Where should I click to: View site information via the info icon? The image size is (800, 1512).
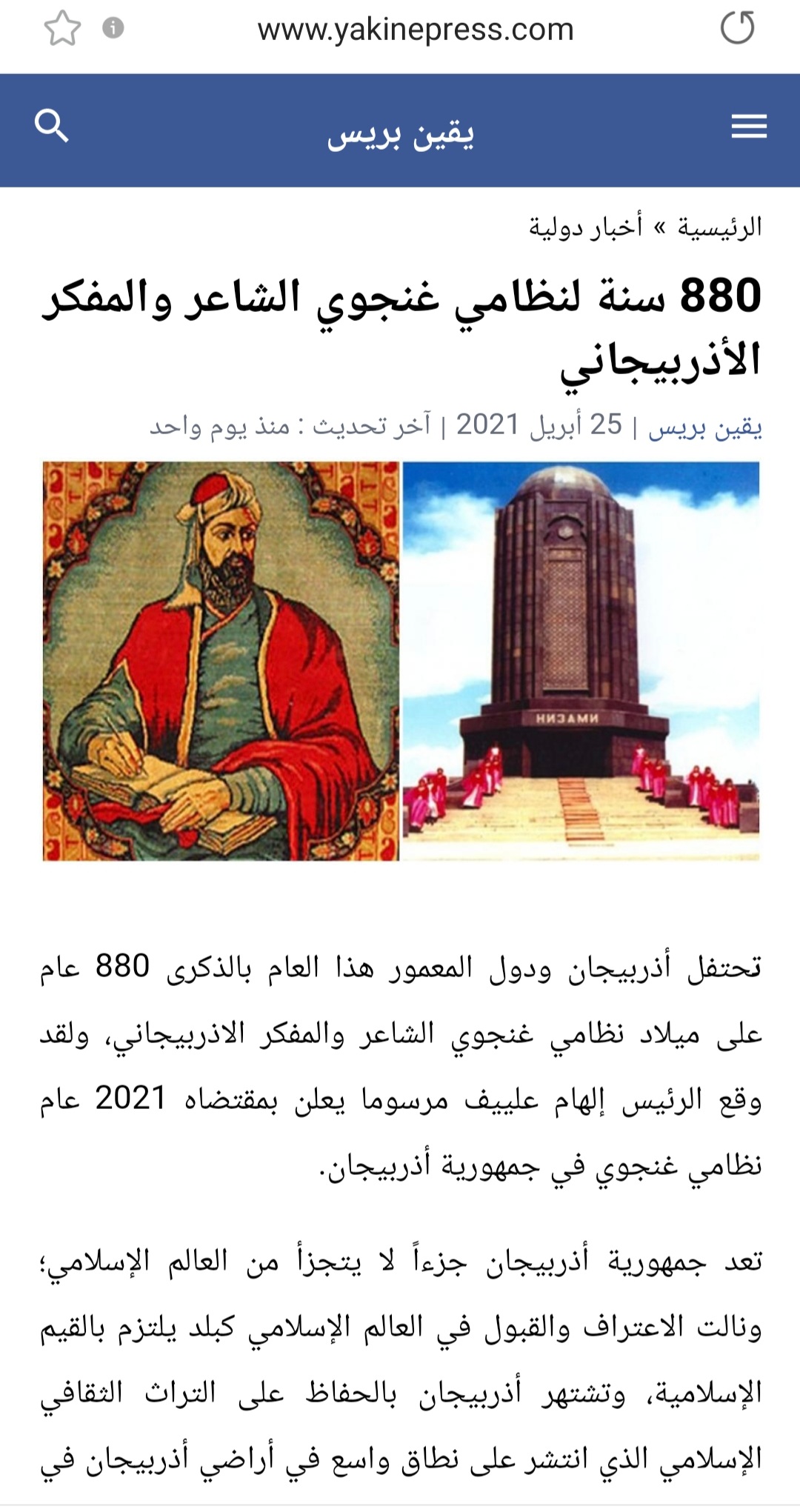(113, 28)
